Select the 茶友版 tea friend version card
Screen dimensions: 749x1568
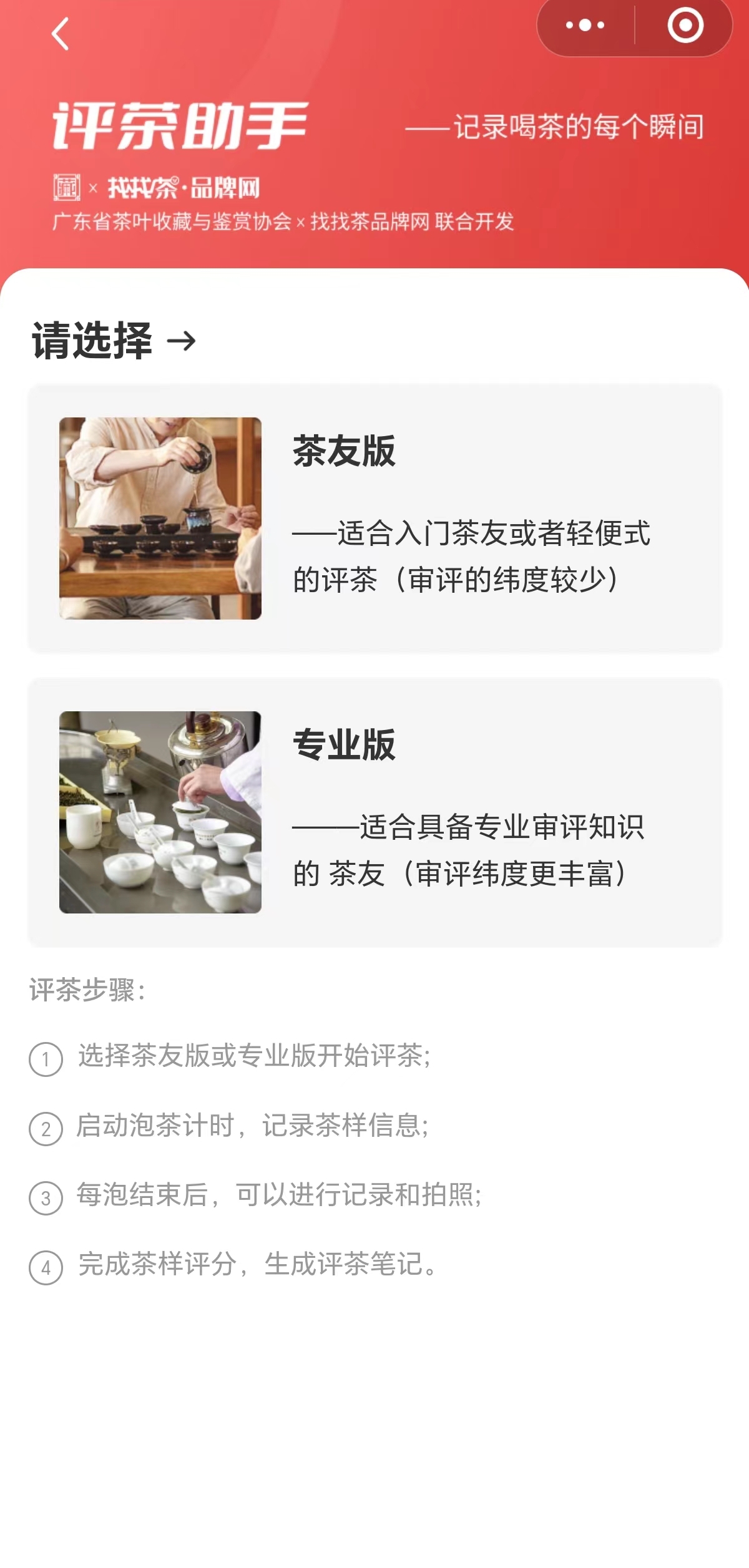pyautogui.click(x=374, y=518)
